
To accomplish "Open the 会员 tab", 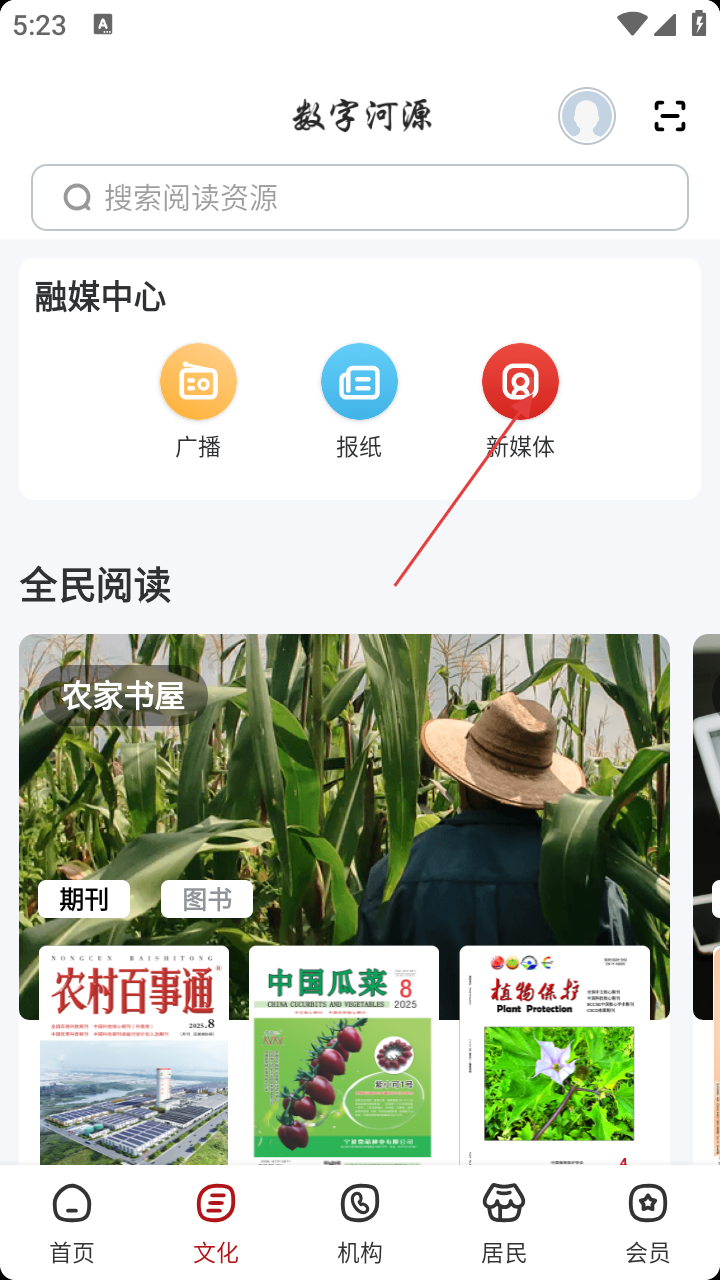I will pos(648,1223).
